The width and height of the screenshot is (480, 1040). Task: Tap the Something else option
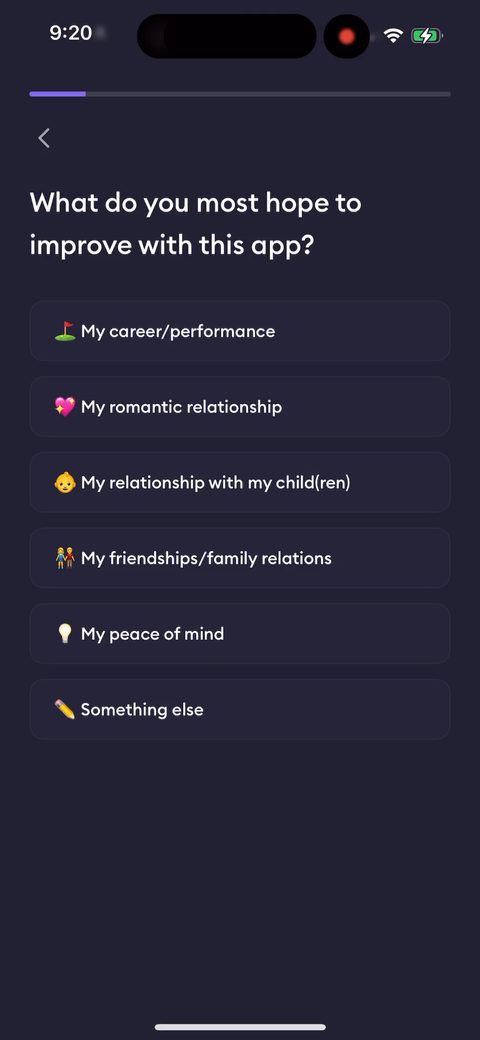[x=240, y=709]
